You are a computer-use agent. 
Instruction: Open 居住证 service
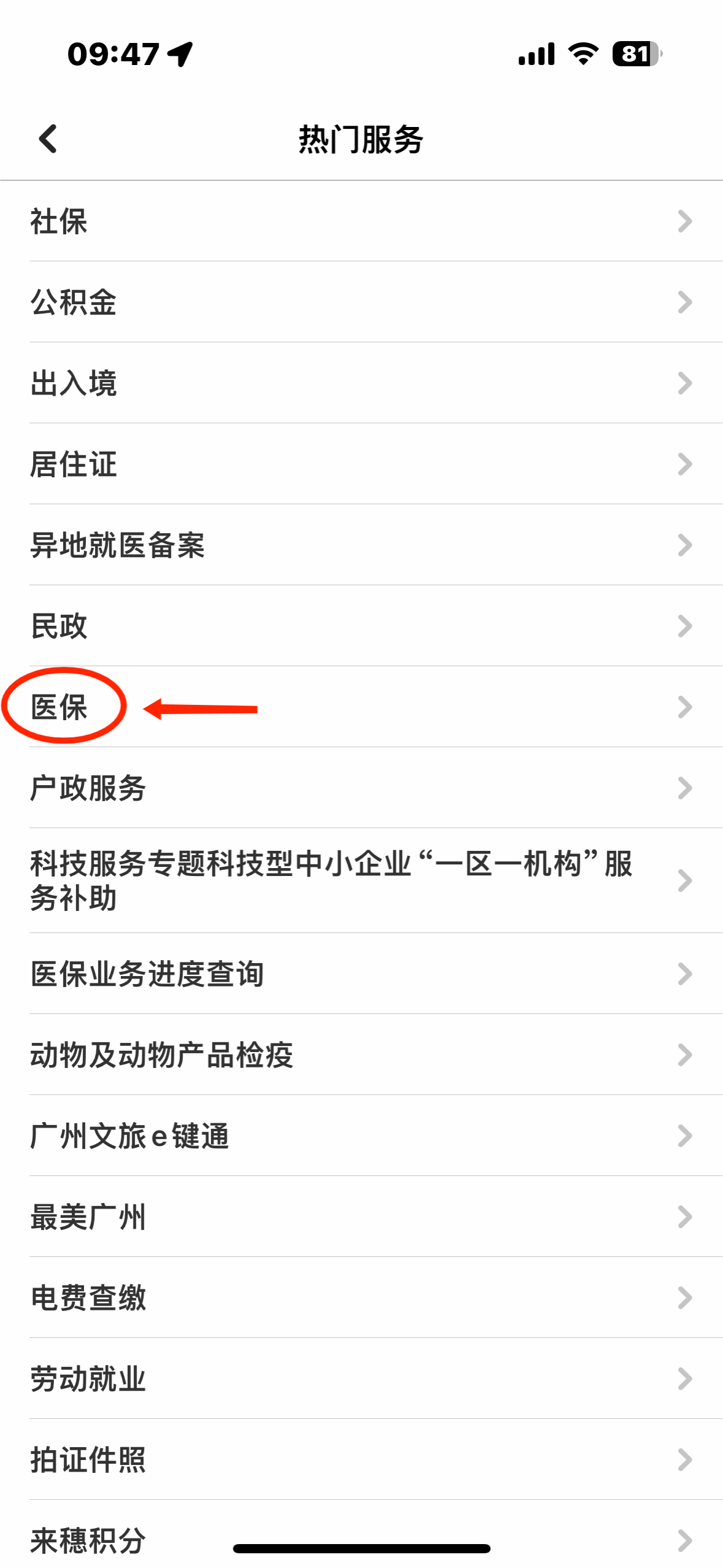[361, 464]
